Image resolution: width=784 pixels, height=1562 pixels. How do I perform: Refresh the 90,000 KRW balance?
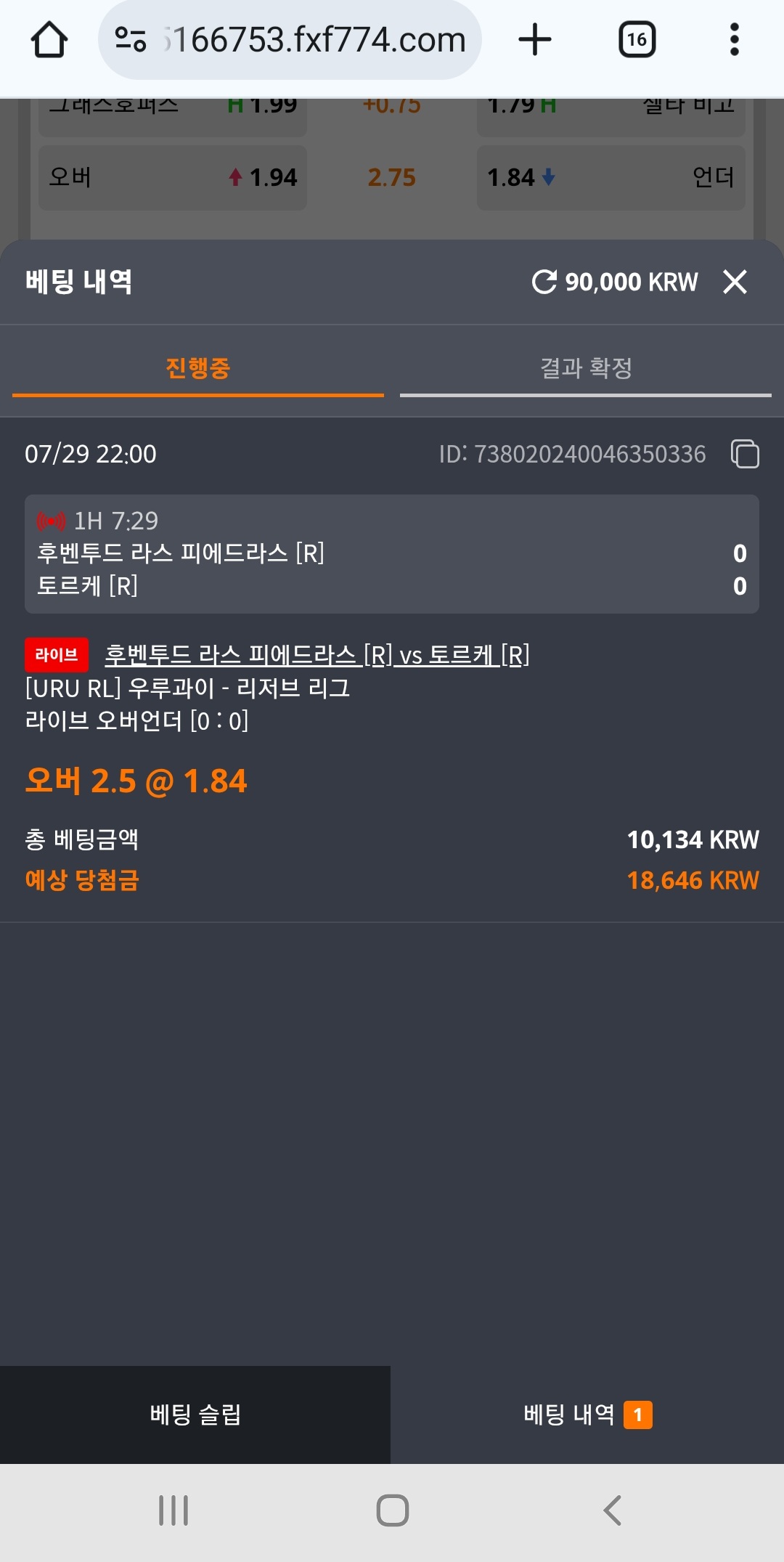544,282
